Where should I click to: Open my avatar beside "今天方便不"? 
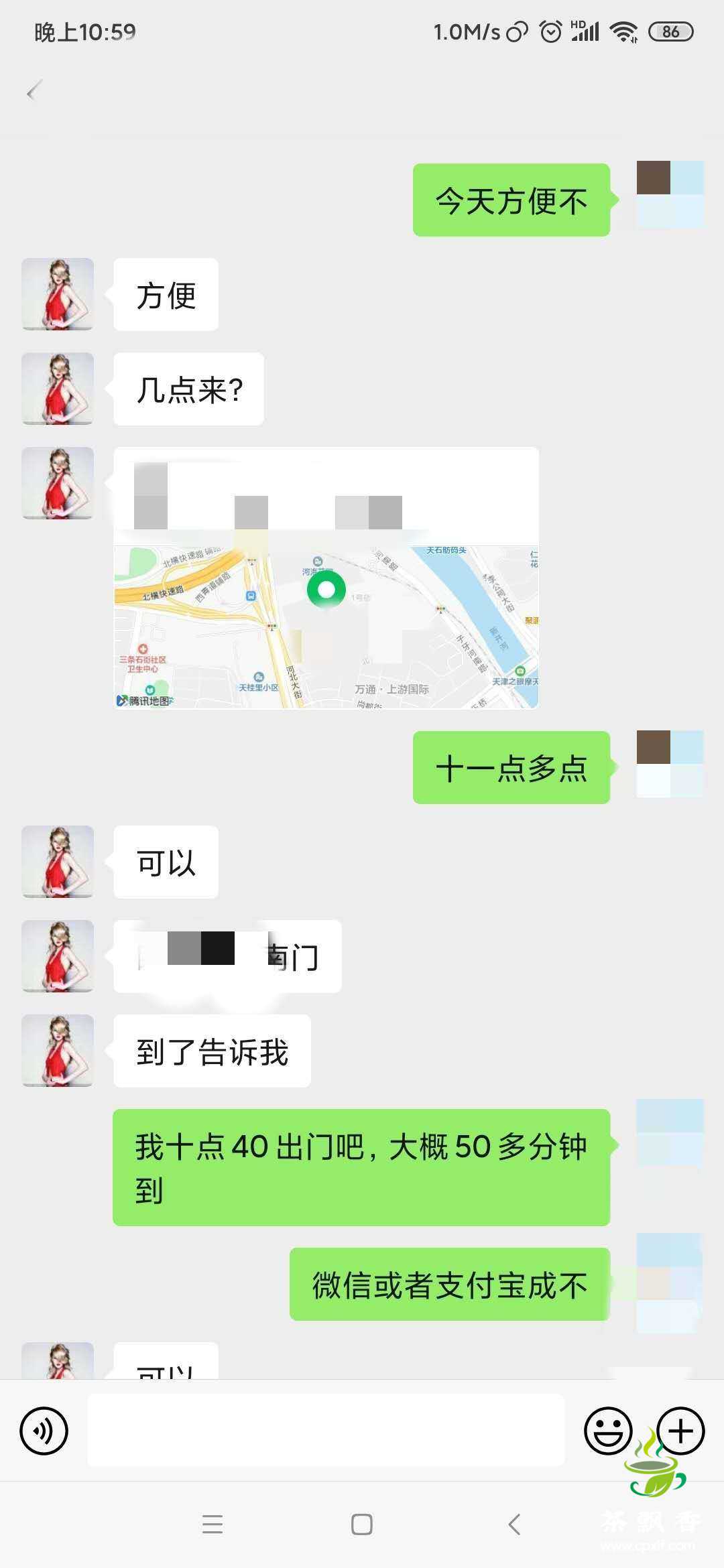(x=670, y=194)
